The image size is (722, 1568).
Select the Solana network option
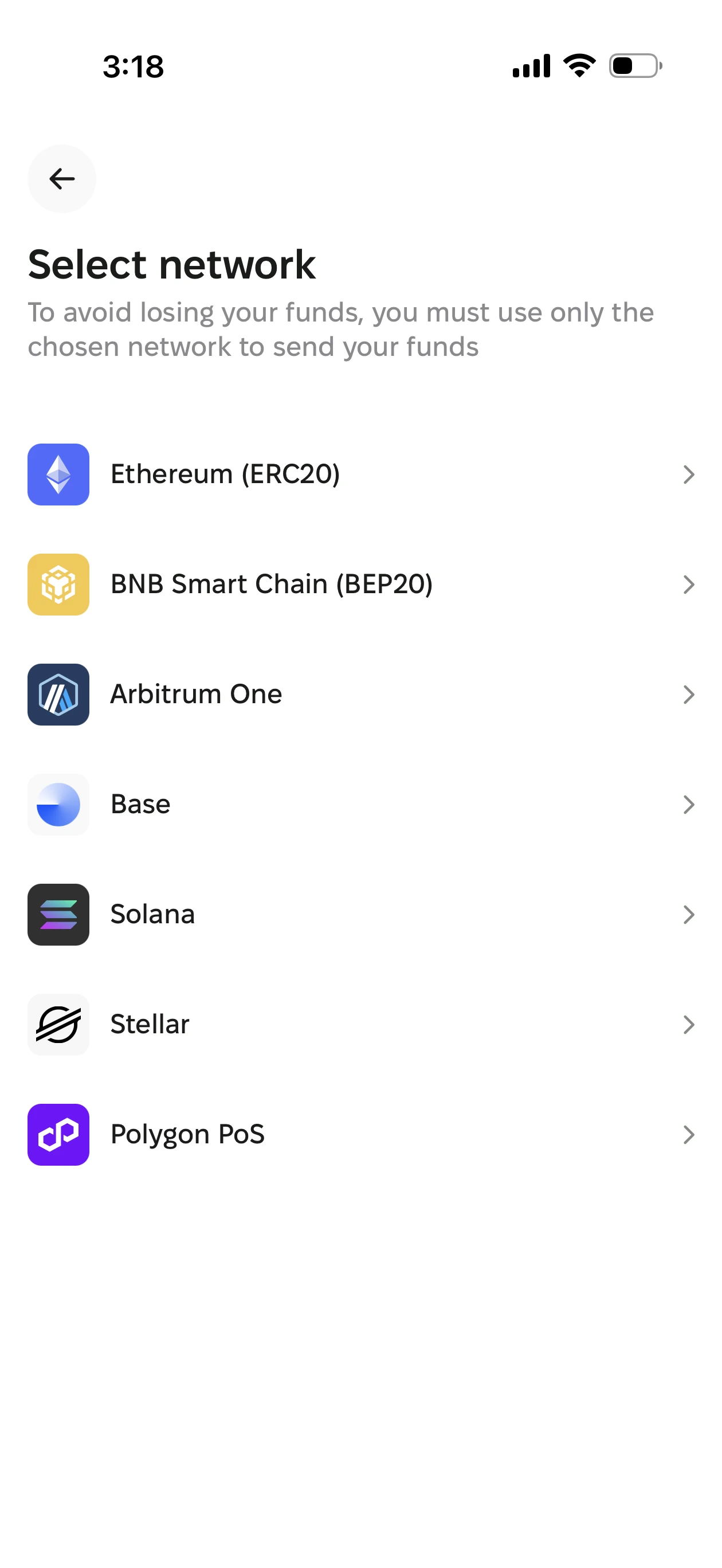361,915
